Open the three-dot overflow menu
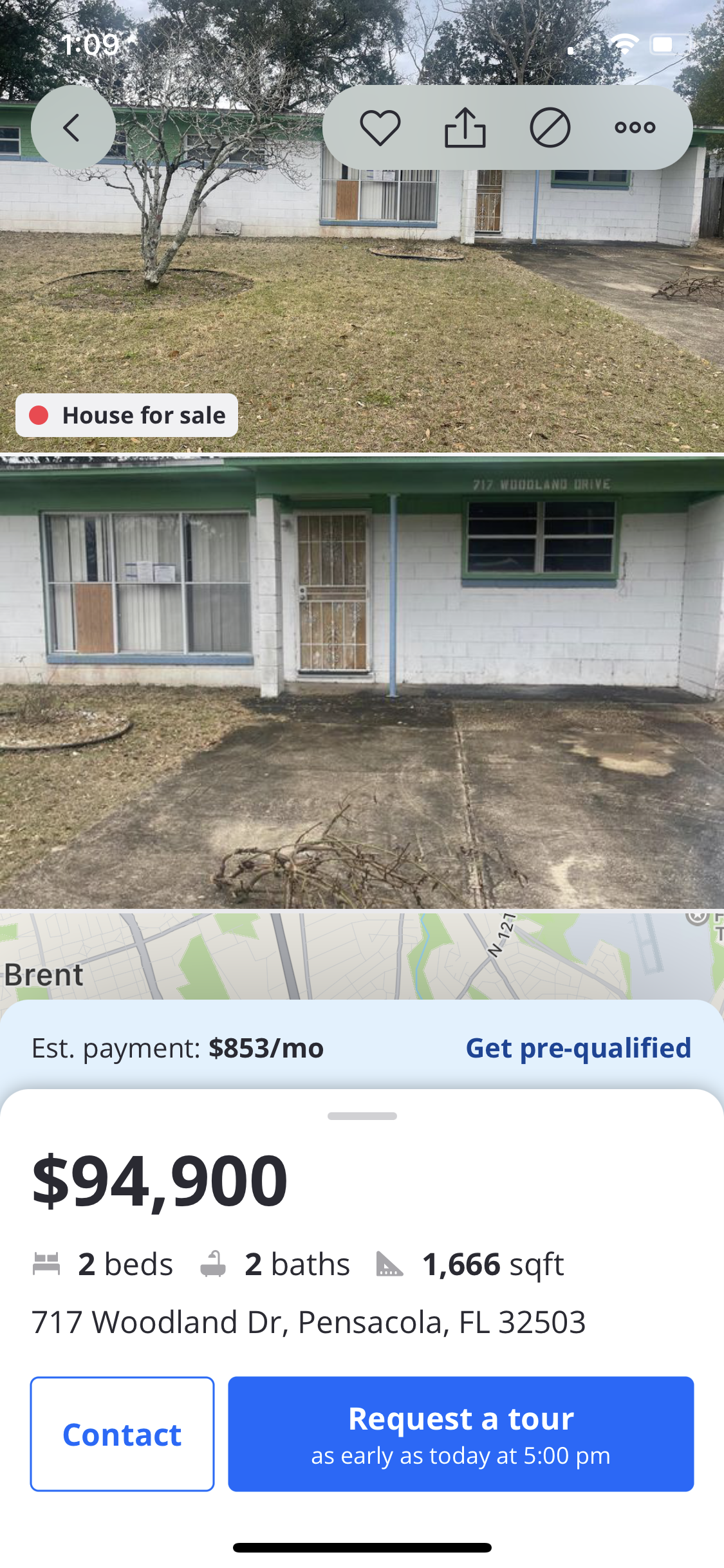The height and width of the screenshot is (1568, 724). click(x=635, y=127)
